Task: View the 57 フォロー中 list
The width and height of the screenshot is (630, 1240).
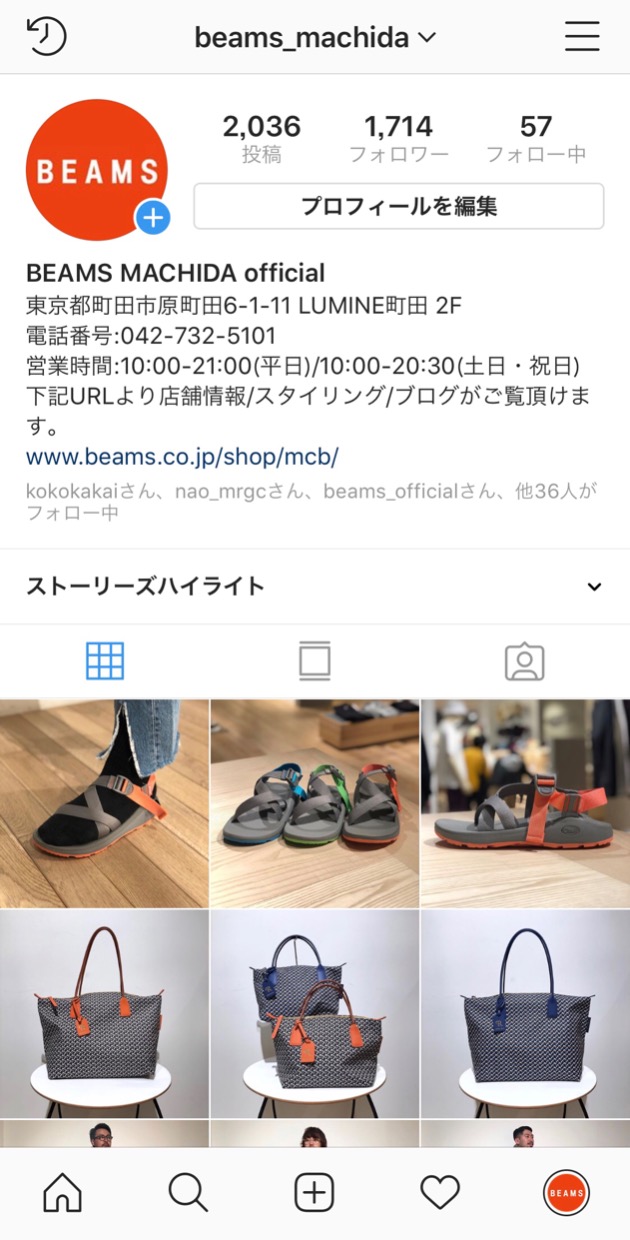Action: point(536,138)
